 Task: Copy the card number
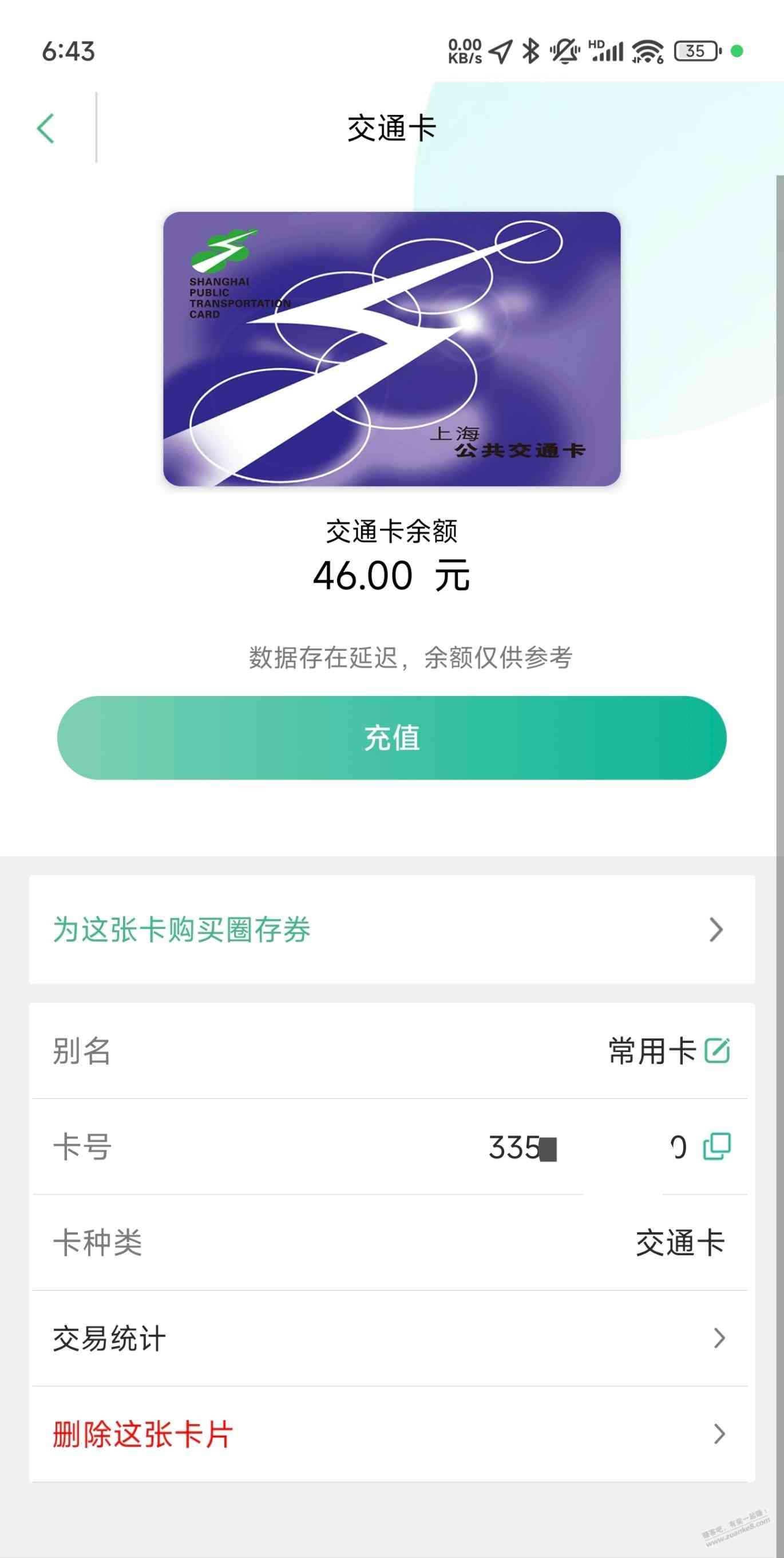(x=717, y=1146)
